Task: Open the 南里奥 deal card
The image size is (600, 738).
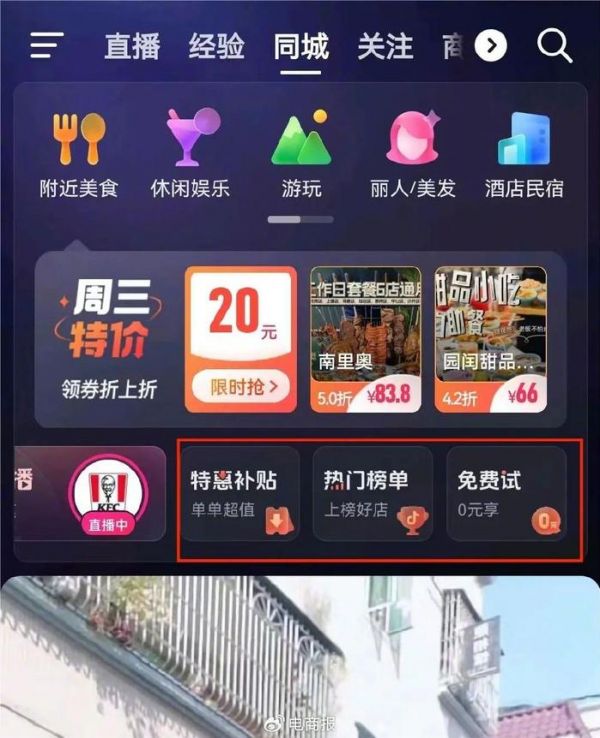Action: pyautogui.click(x=365, y=340)
